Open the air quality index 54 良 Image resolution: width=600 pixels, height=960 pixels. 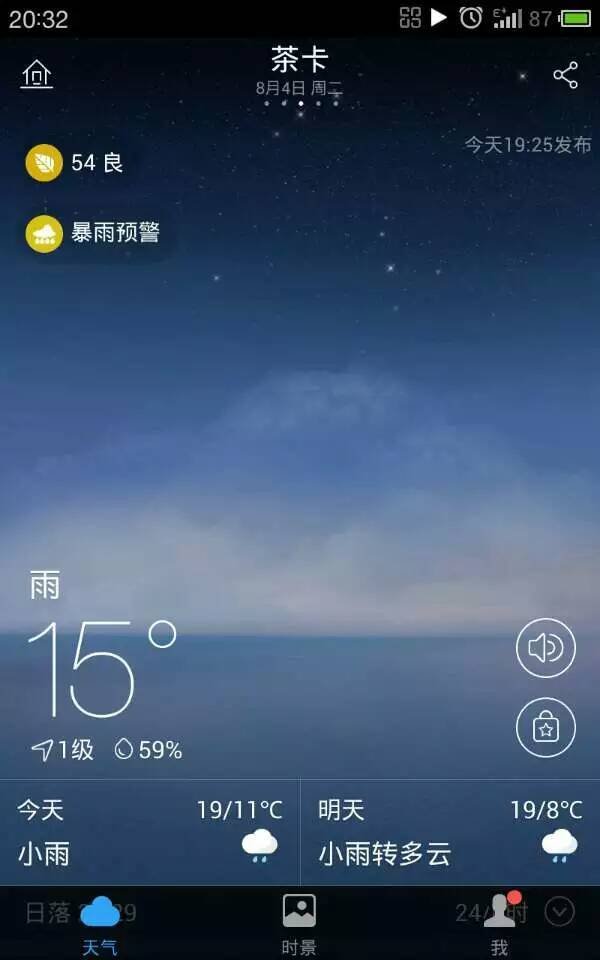tap(76, 163)
